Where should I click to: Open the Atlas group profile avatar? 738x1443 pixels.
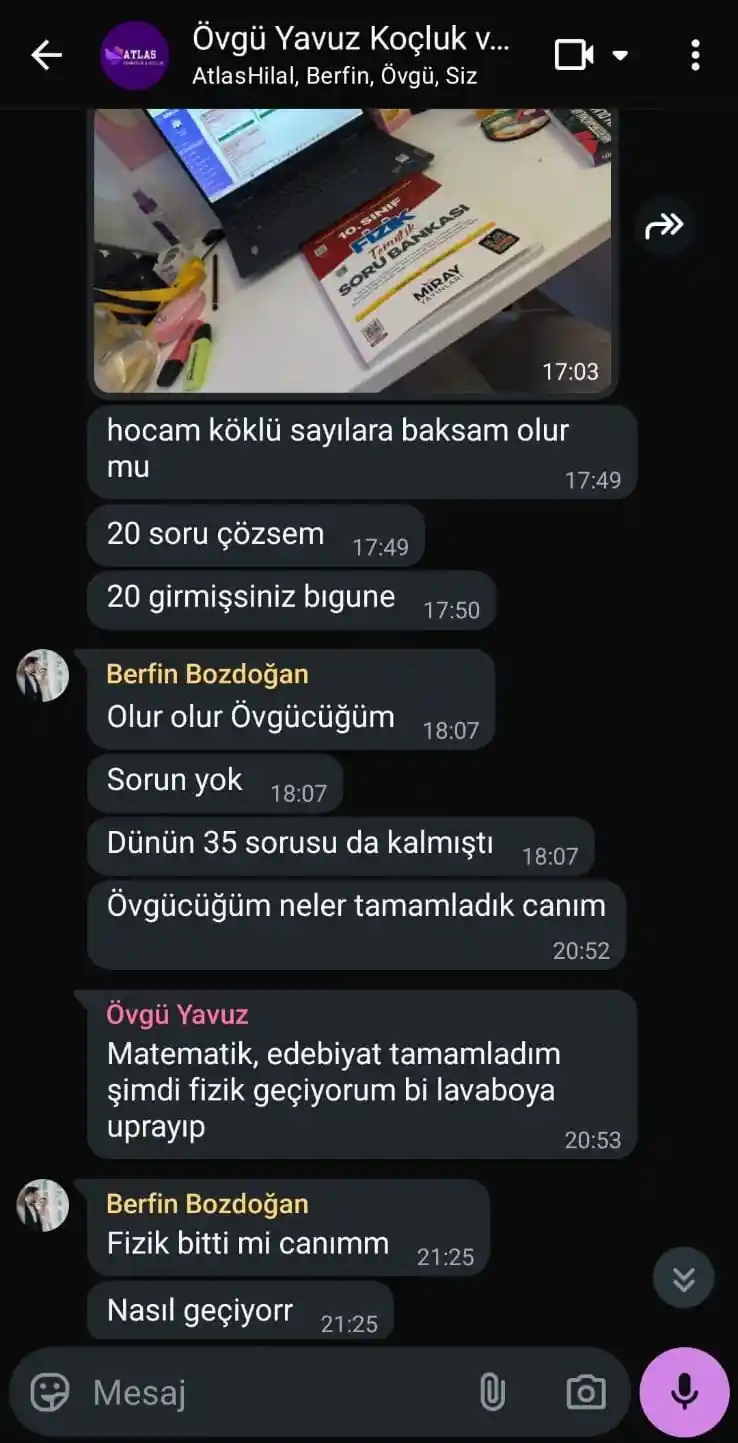point(135,56)
